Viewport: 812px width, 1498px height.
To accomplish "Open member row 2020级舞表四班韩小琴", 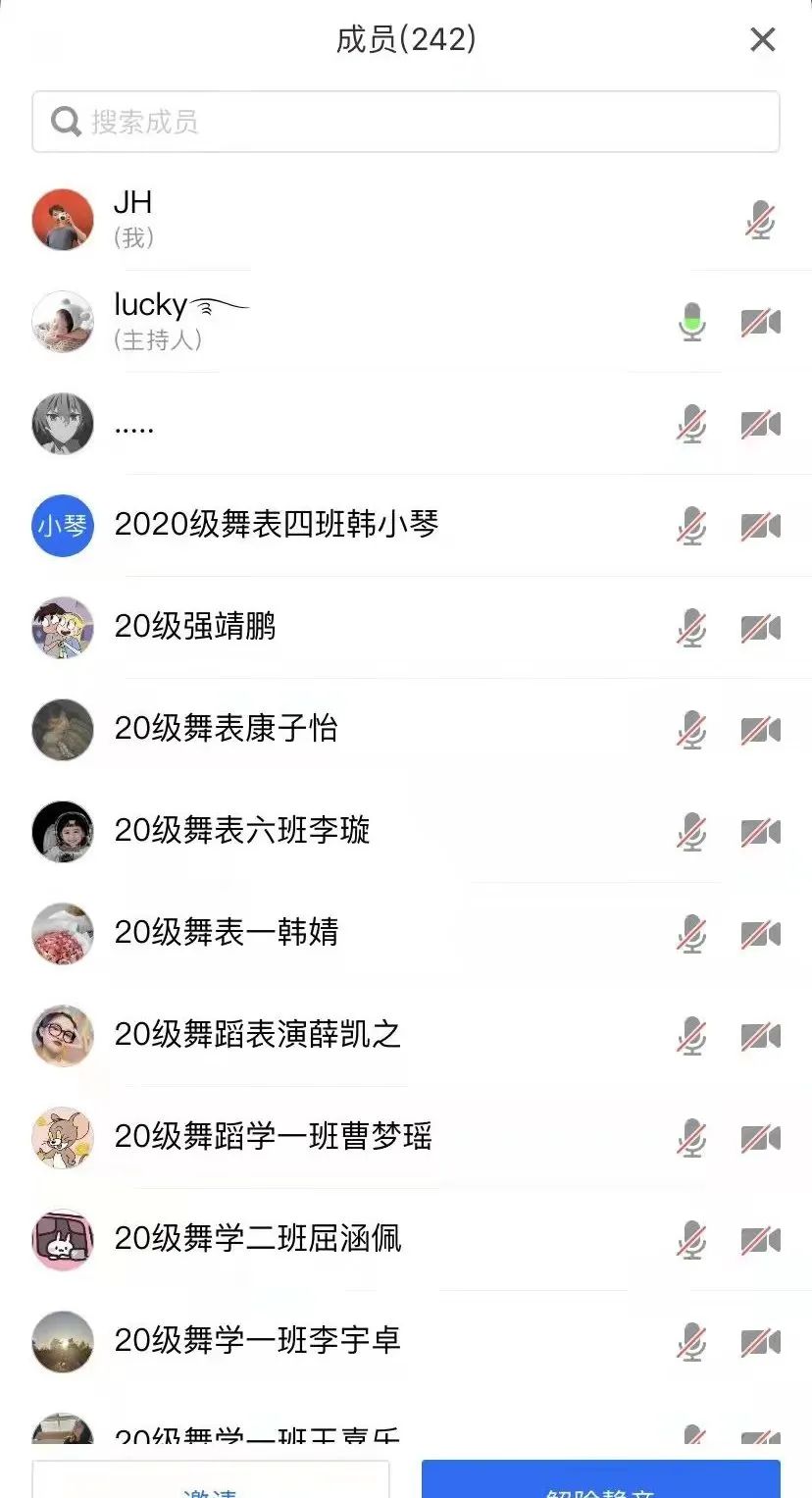I will (277, 525).
